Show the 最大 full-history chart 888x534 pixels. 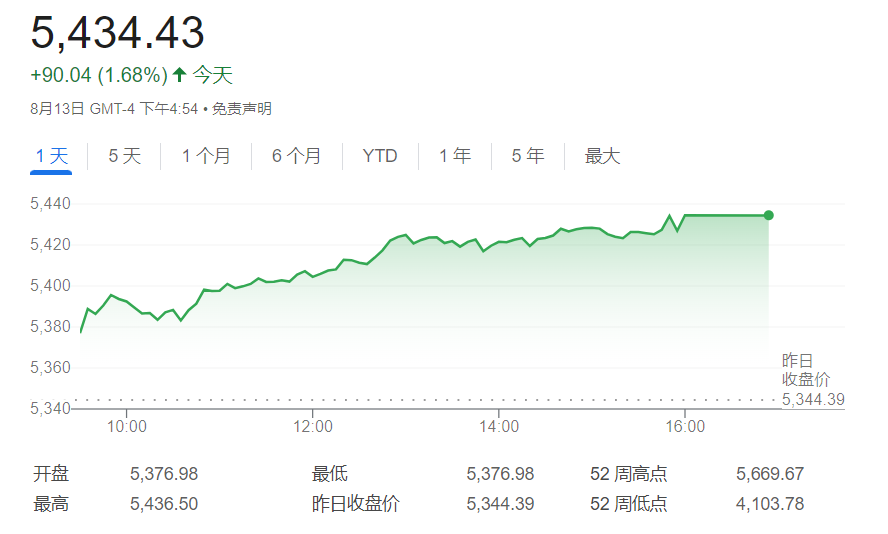pos(603,156)
